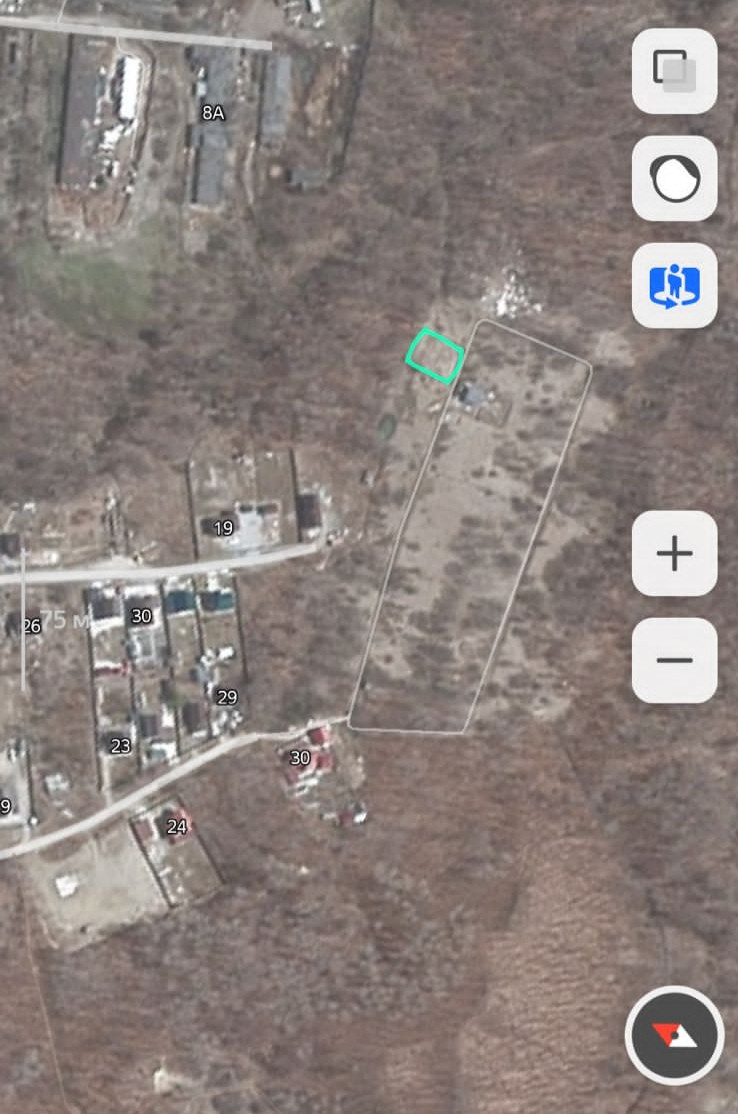Image resolution: width=738 pixels, height=1114 pixels.
Task: Open street panoramas mode
Action: click(674, 286)
